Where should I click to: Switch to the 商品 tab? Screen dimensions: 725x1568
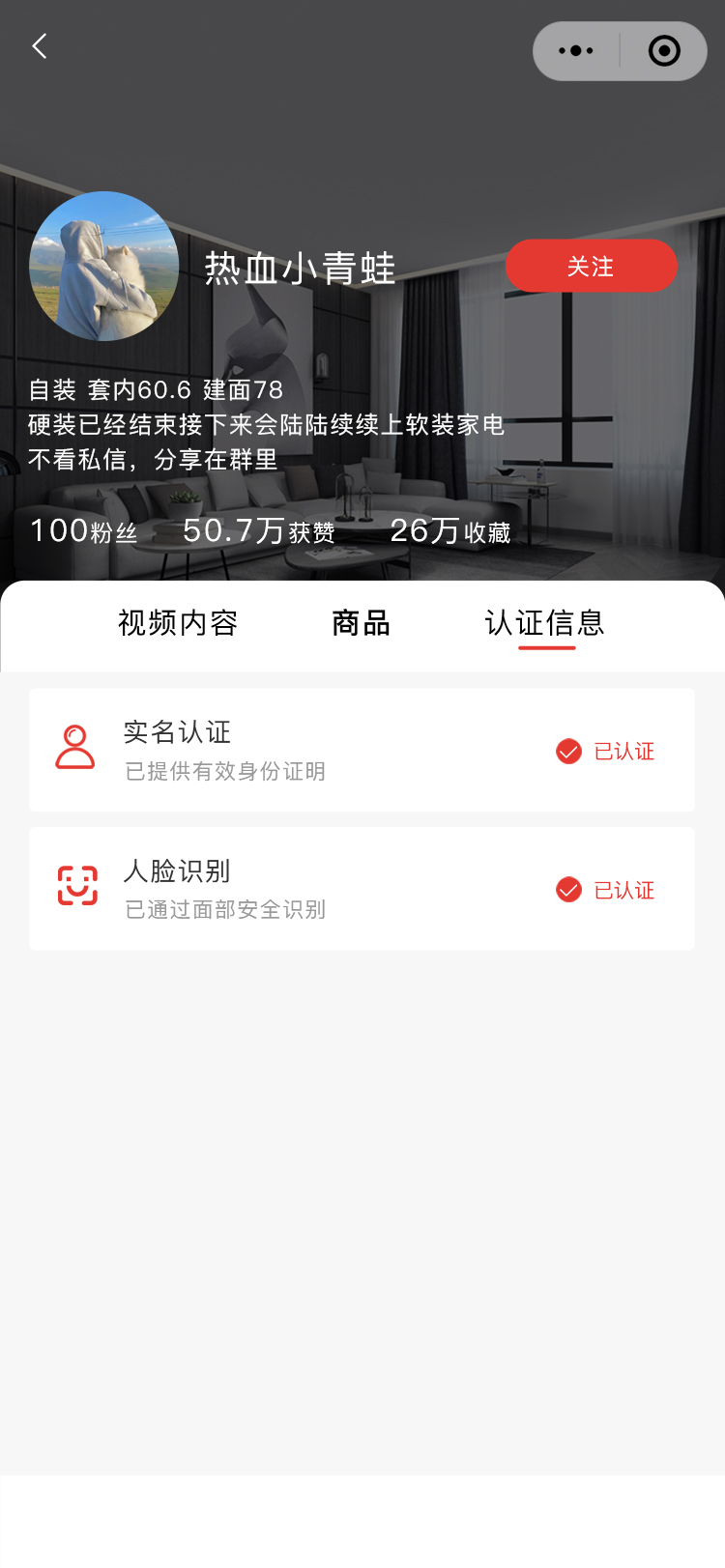point(361,623)
